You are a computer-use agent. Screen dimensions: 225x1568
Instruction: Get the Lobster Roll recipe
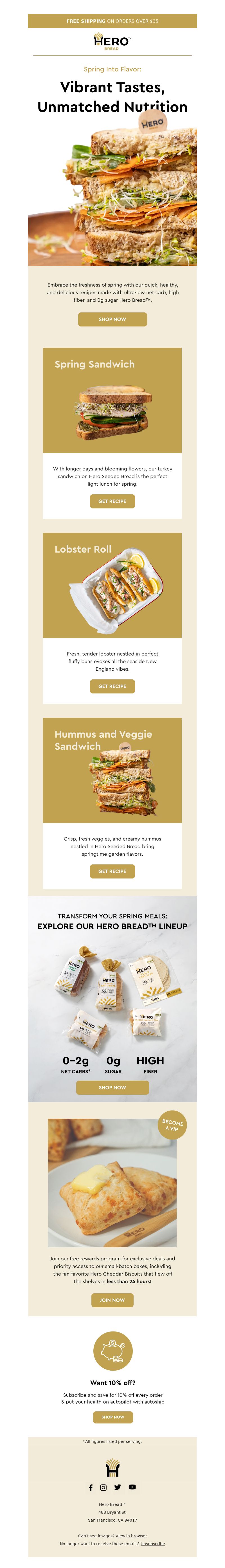112,686
